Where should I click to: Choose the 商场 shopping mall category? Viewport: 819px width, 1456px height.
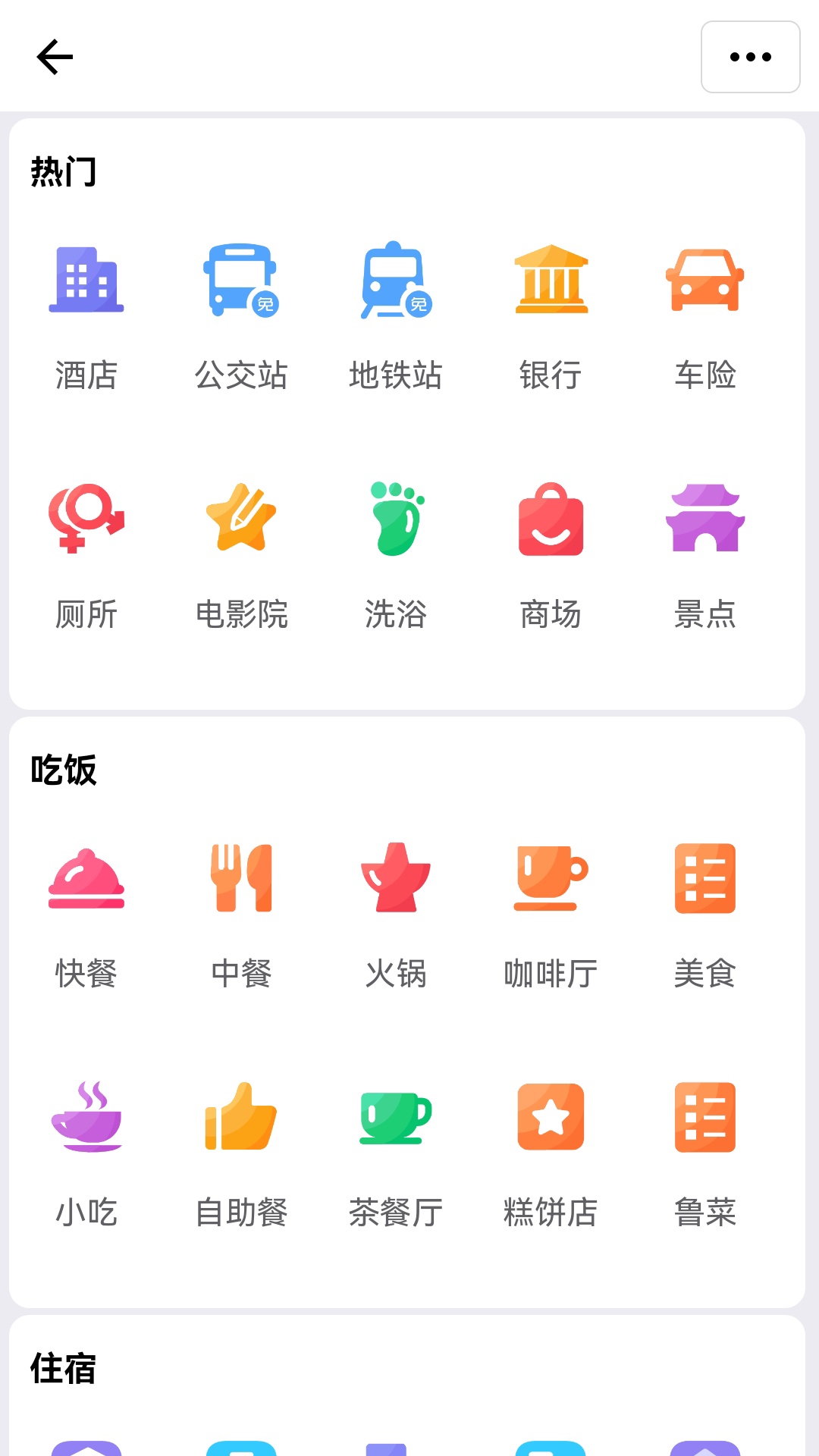coord(551,557)
